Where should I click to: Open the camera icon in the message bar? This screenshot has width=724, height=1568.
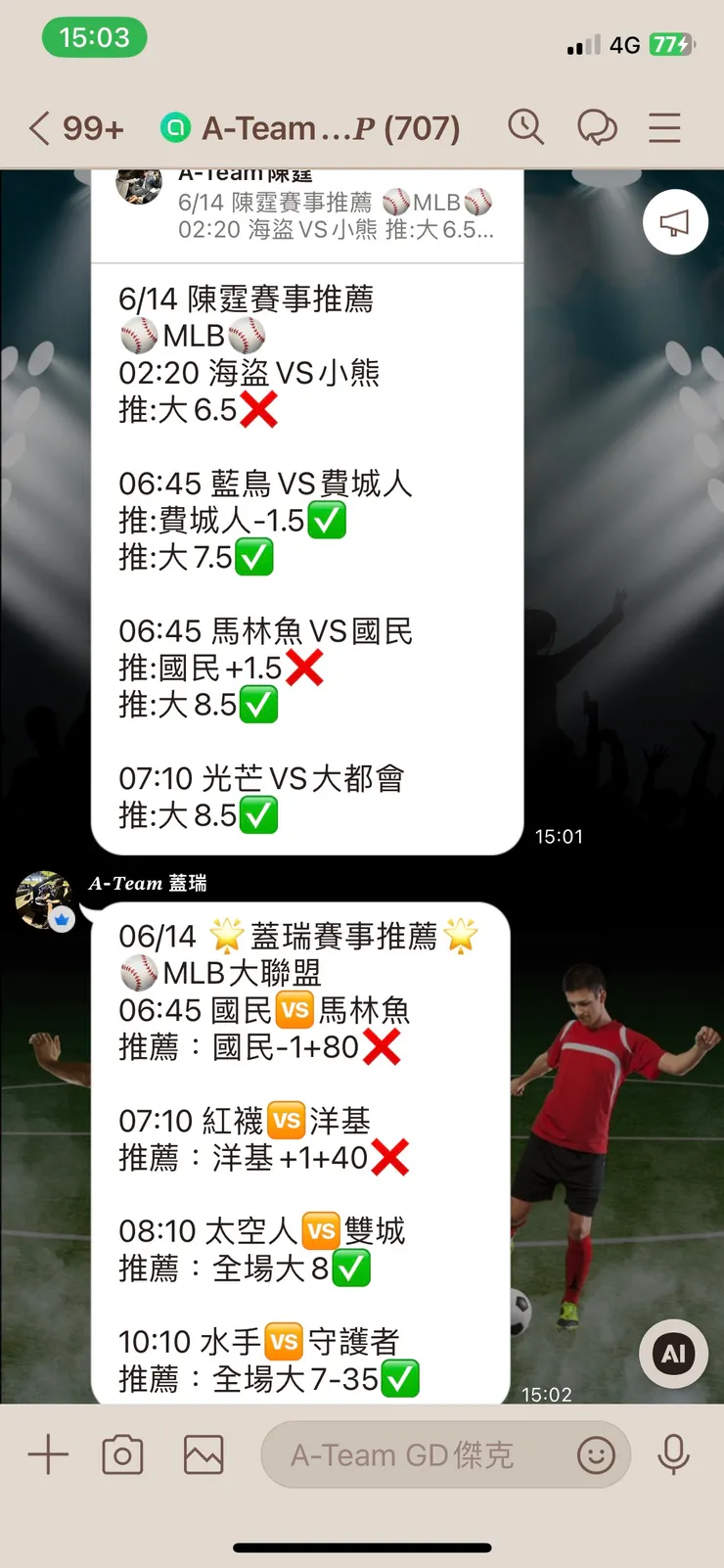122,1455
